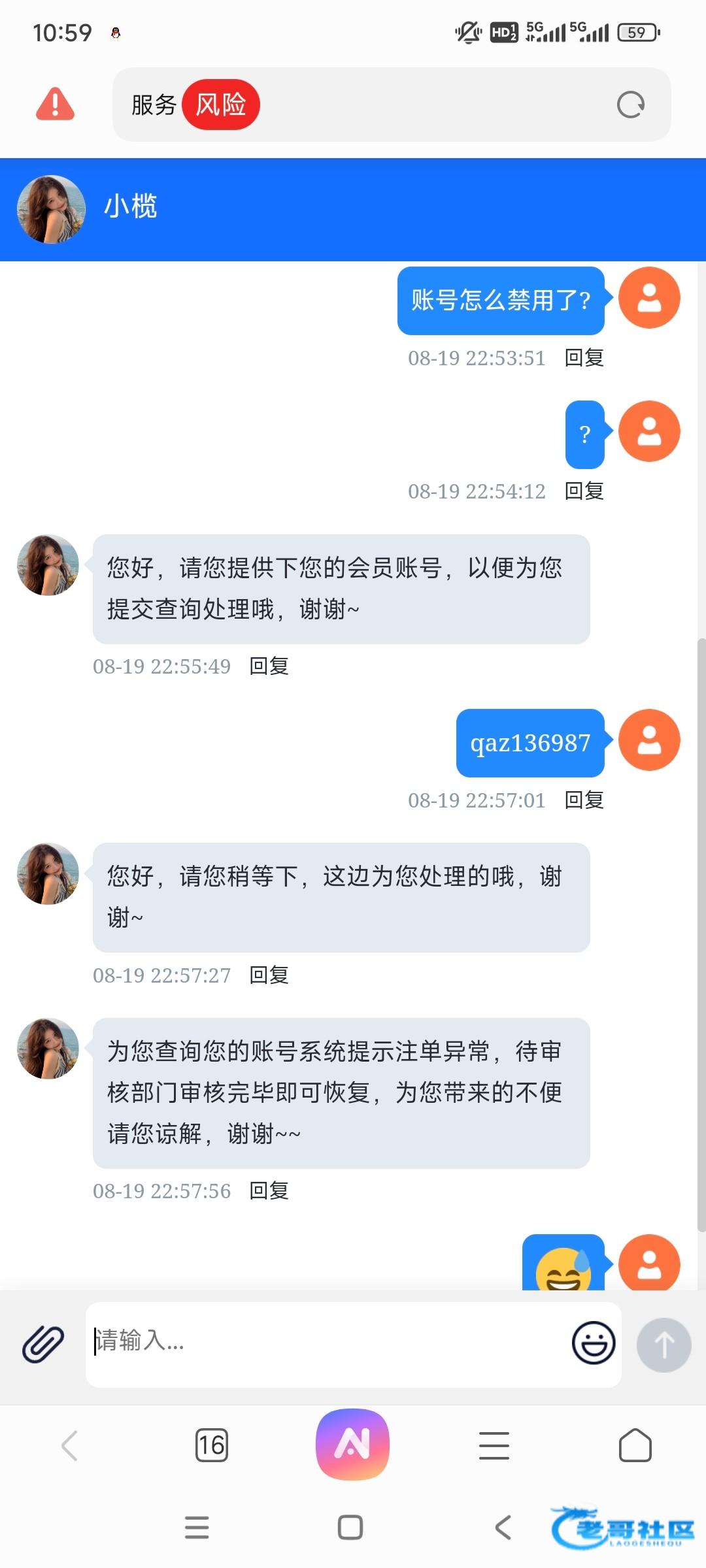706x1568 pixels.
Task: Tap 回复 under the 22:54:12 message
Action: [x=584, y=491]
